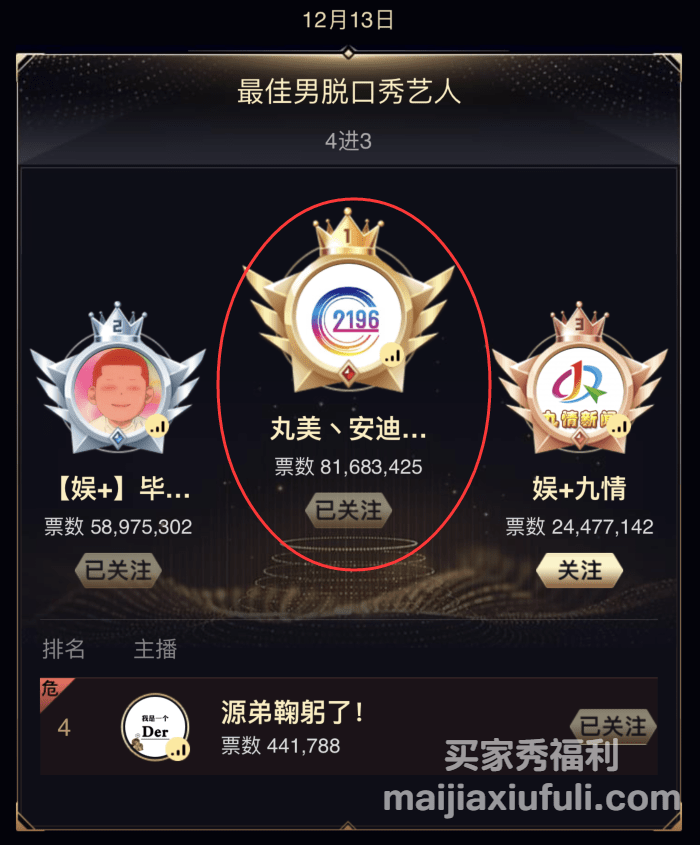
Task: Tap 已关注 under 丸美丶安迪
Action: 348,510
